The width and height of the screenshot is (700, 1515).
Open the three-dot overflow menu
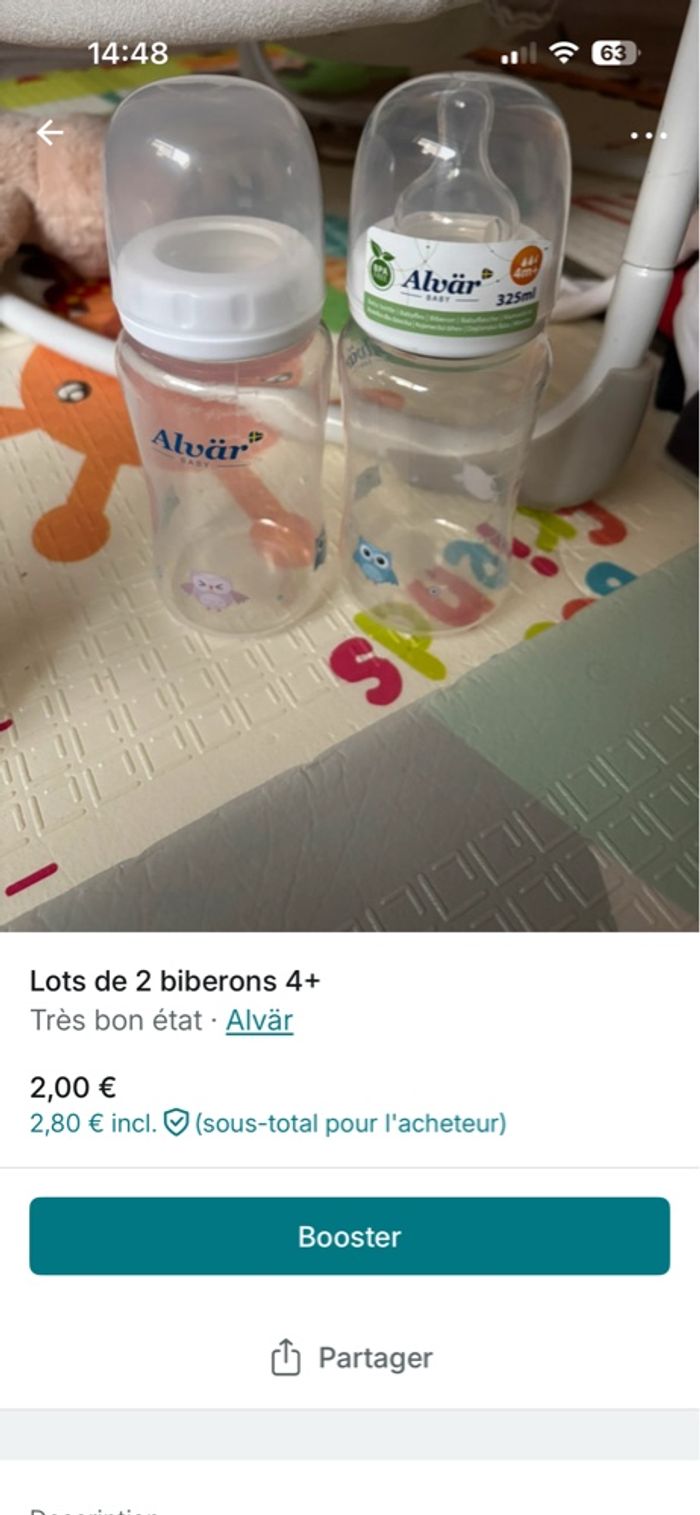647,136
